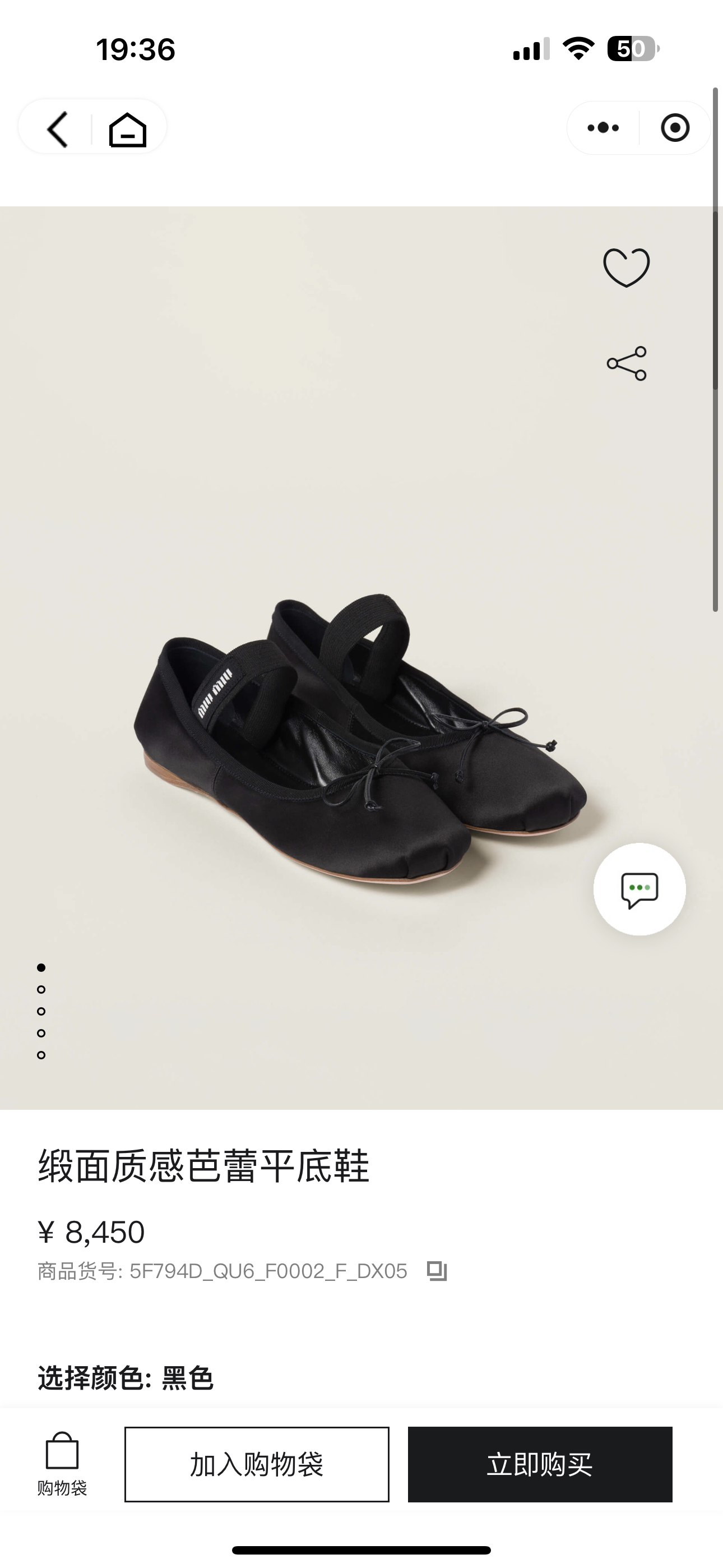Choose the second carousel dot
Screen dimensions: 723x1568
click(41, 988)
